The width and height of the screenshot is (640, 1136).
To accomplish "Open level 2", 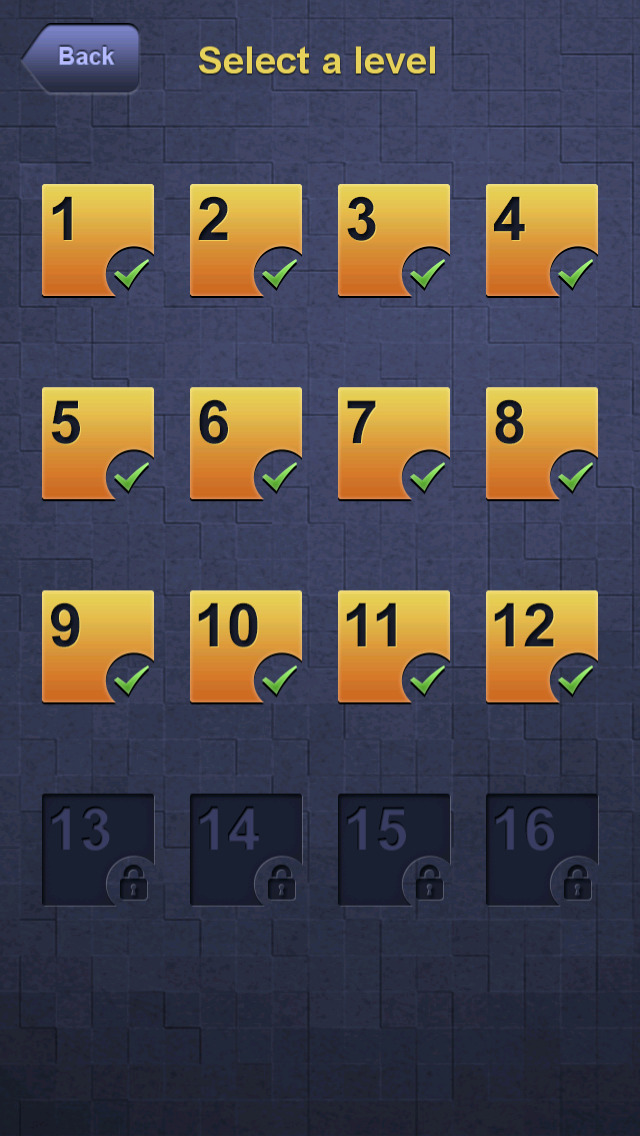I will (x=245, y=240).
